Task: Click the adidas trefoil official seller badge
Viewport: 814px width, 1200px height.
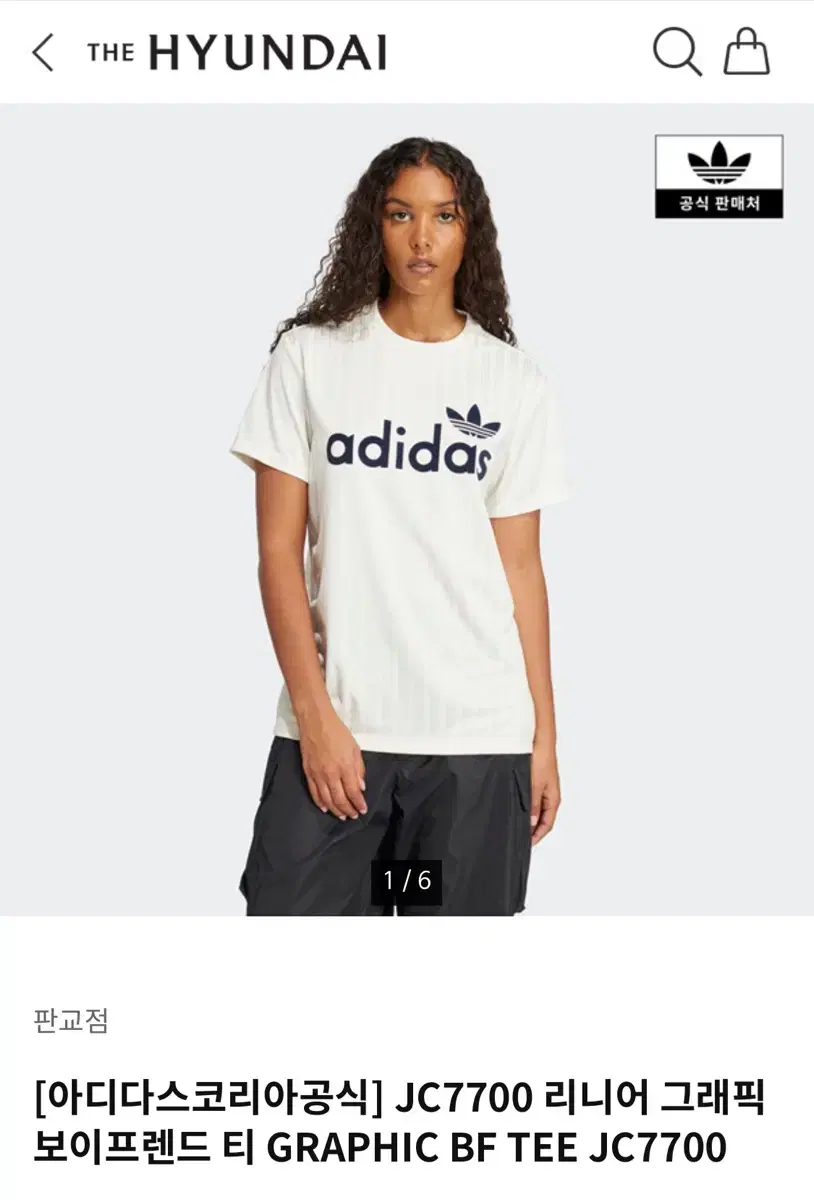Action: (718, 180)
